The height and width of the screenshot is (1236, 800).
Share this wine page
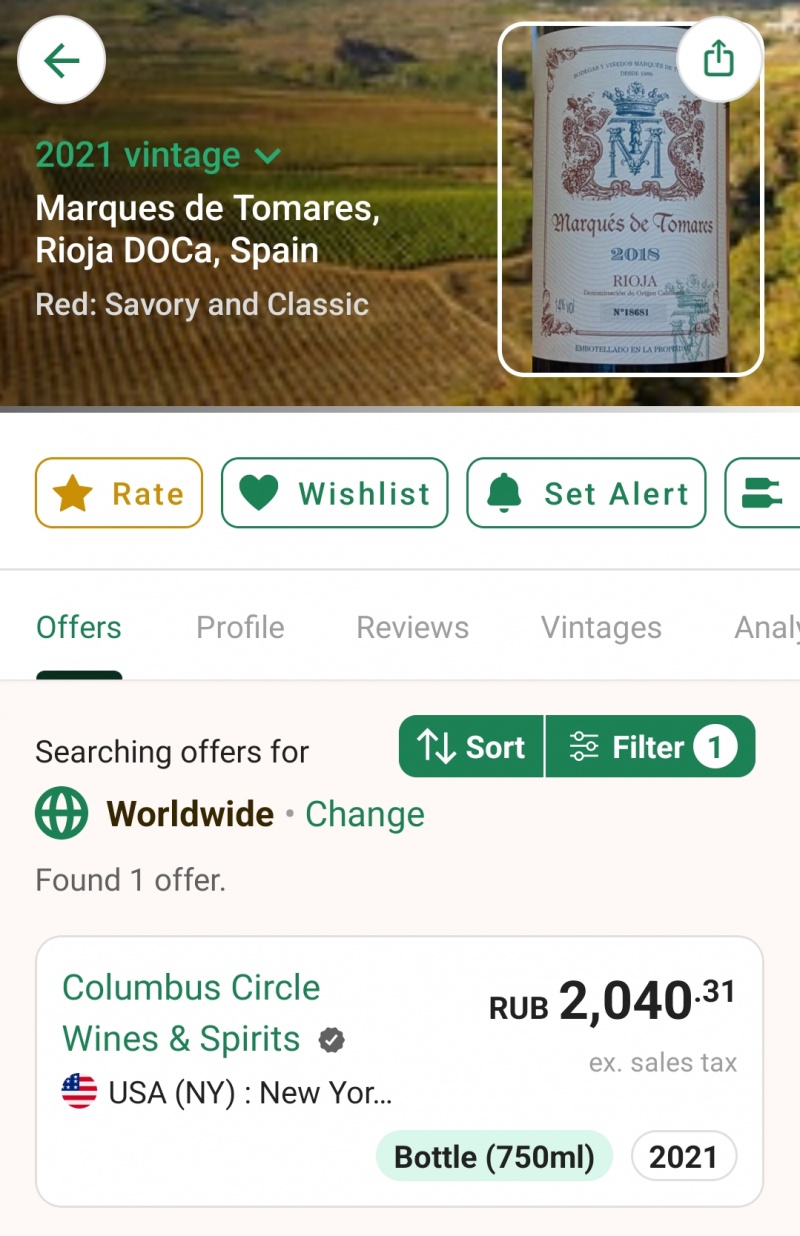coord(718,60)
